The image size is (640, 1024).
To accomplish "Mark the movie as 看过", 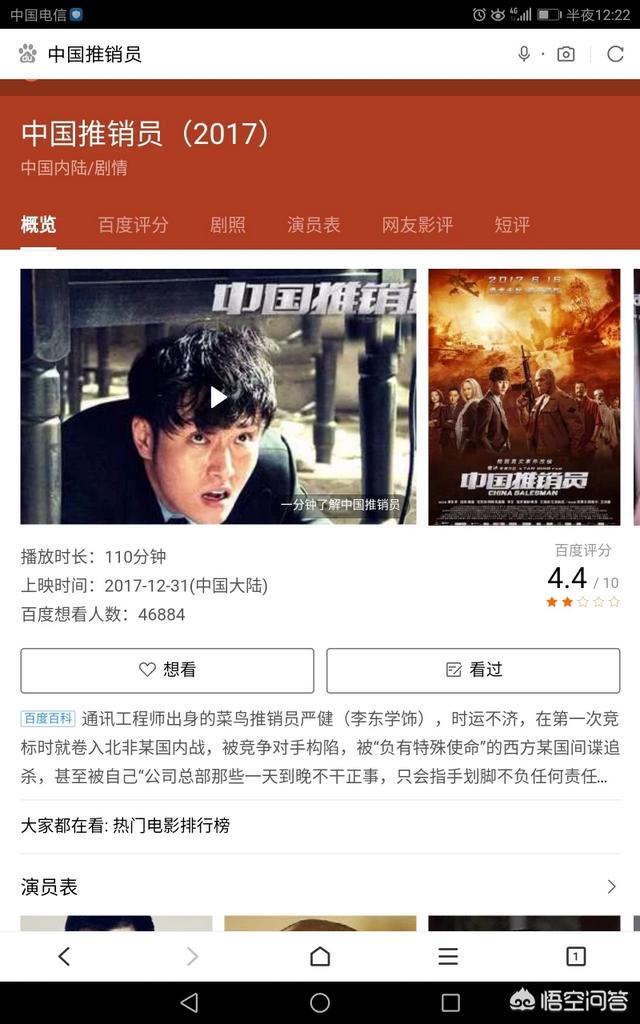I will pyautogui.click(x=473, y=670).
